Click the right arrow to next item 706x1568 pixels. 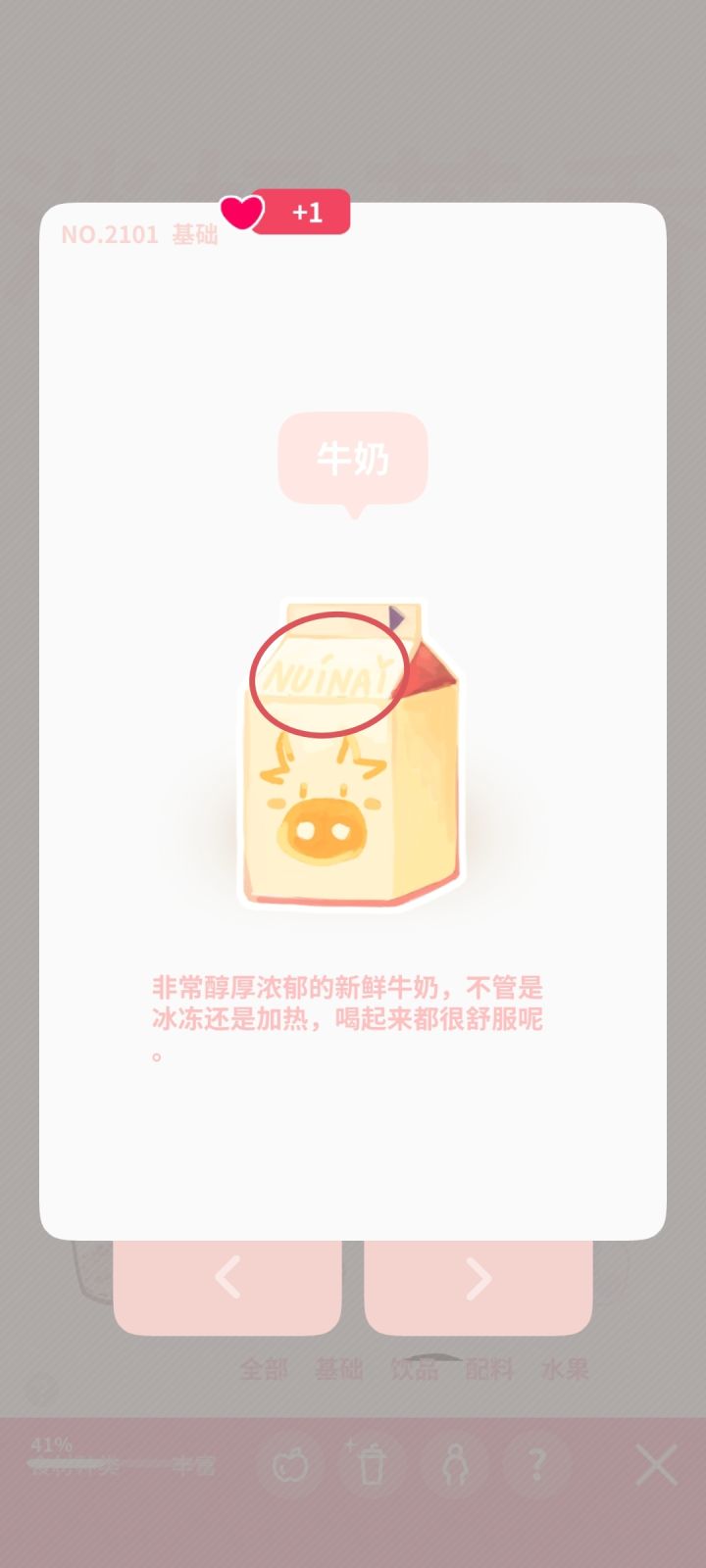click(x=479, y=1277)
